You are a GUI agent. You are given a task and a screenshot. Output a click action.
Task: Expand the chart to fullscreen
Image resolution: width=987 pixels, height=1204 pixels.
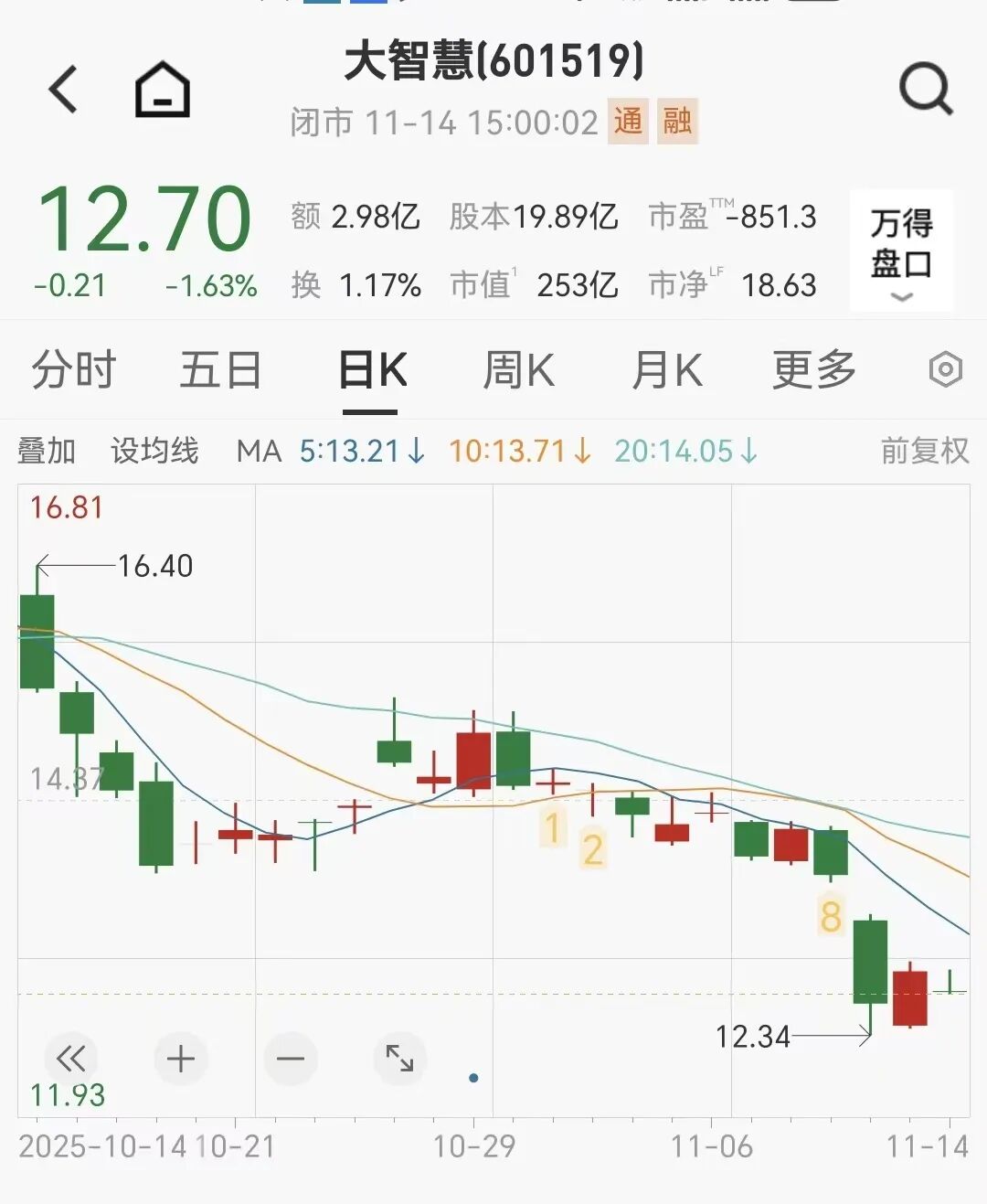(x=400, y=1059)
